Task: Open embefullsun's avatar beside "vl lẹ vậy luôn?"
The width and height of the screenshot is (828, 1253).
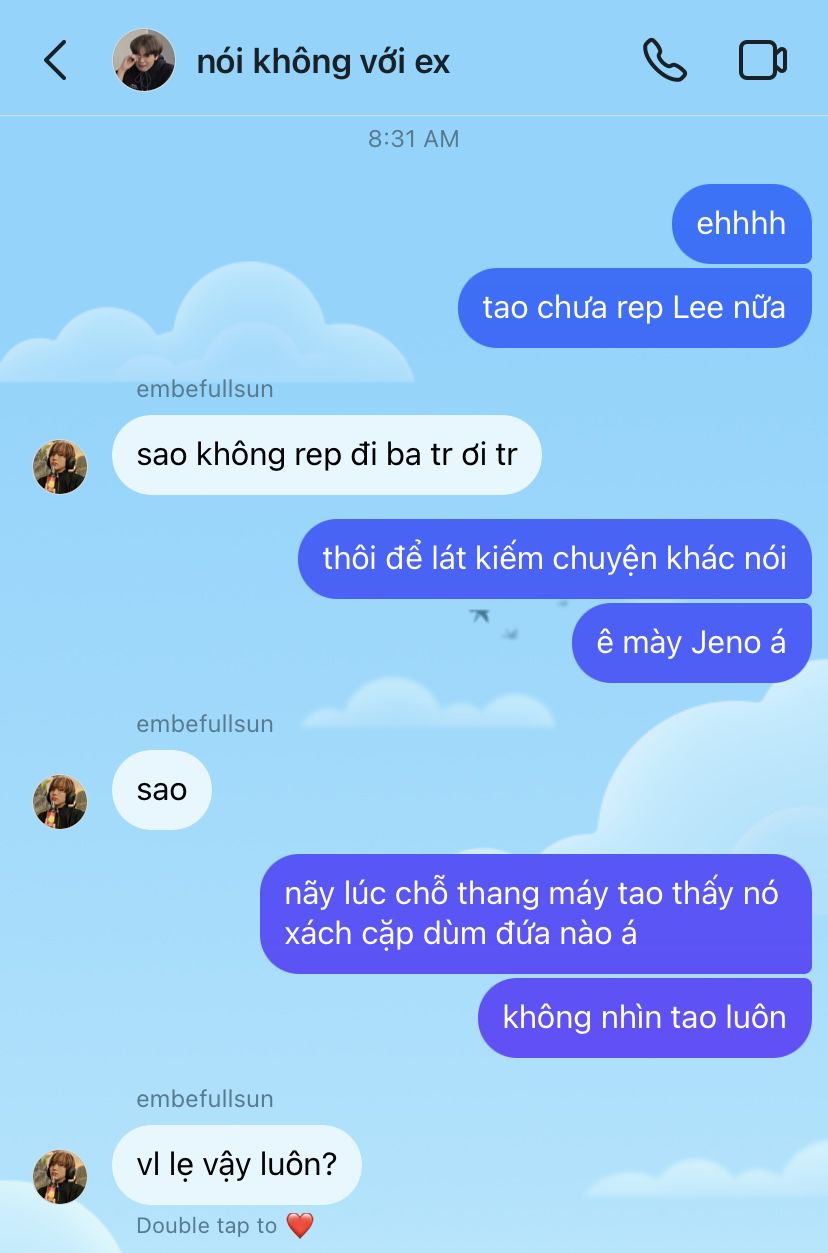Action: coord(60,1176)
